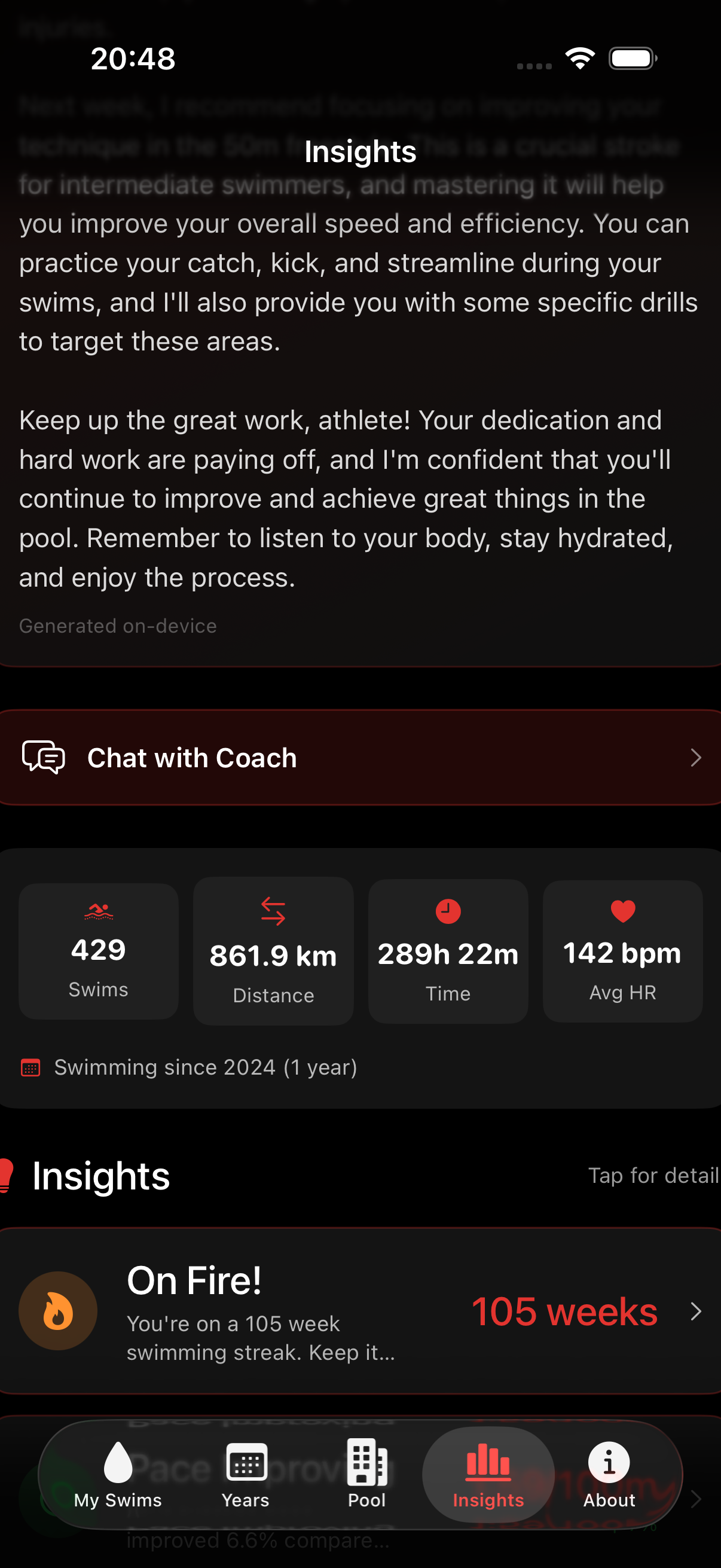The width and height of the screenshot is (721, 1568).
Task: Open Chat with Coach
Action: click(360, 758)
